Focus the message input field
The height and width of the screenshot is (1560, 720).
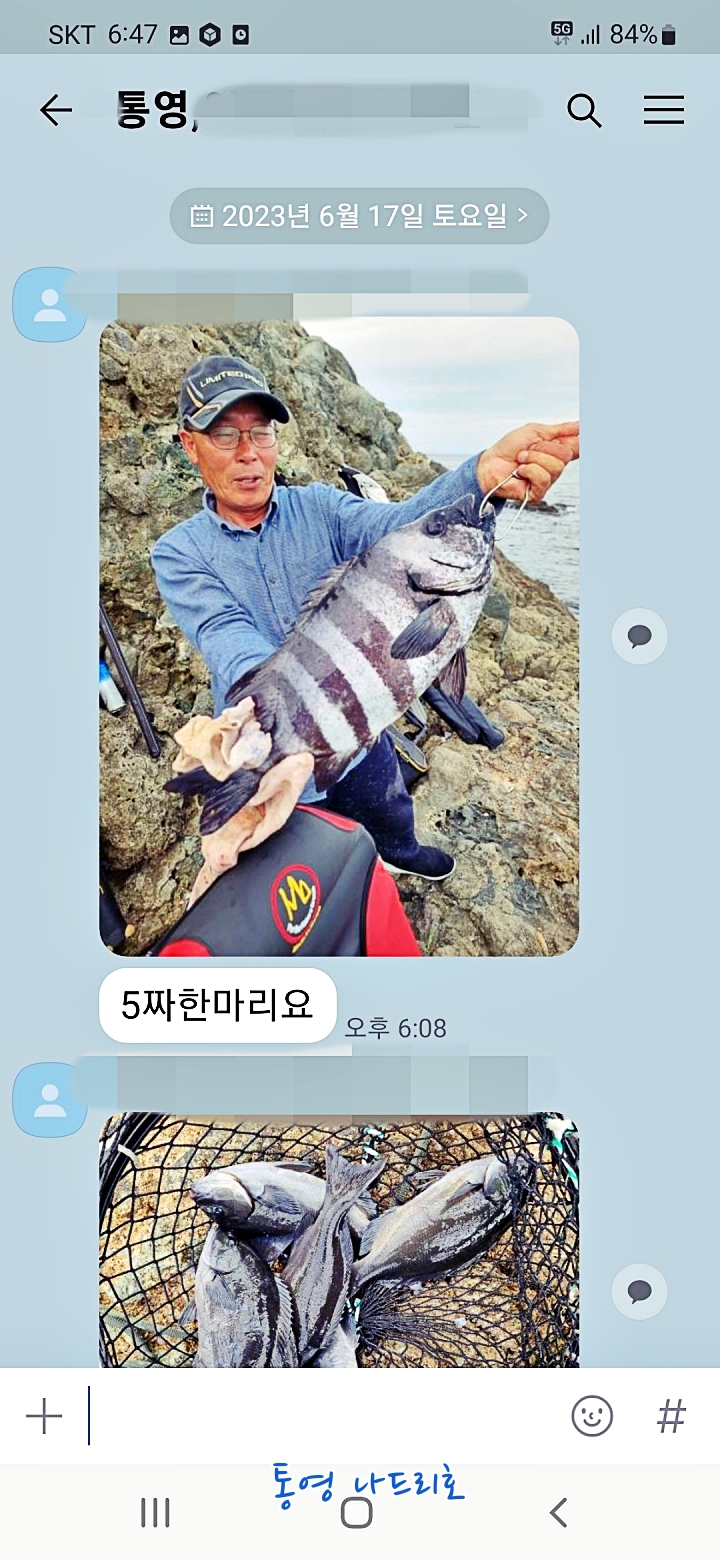(320, 1416)
